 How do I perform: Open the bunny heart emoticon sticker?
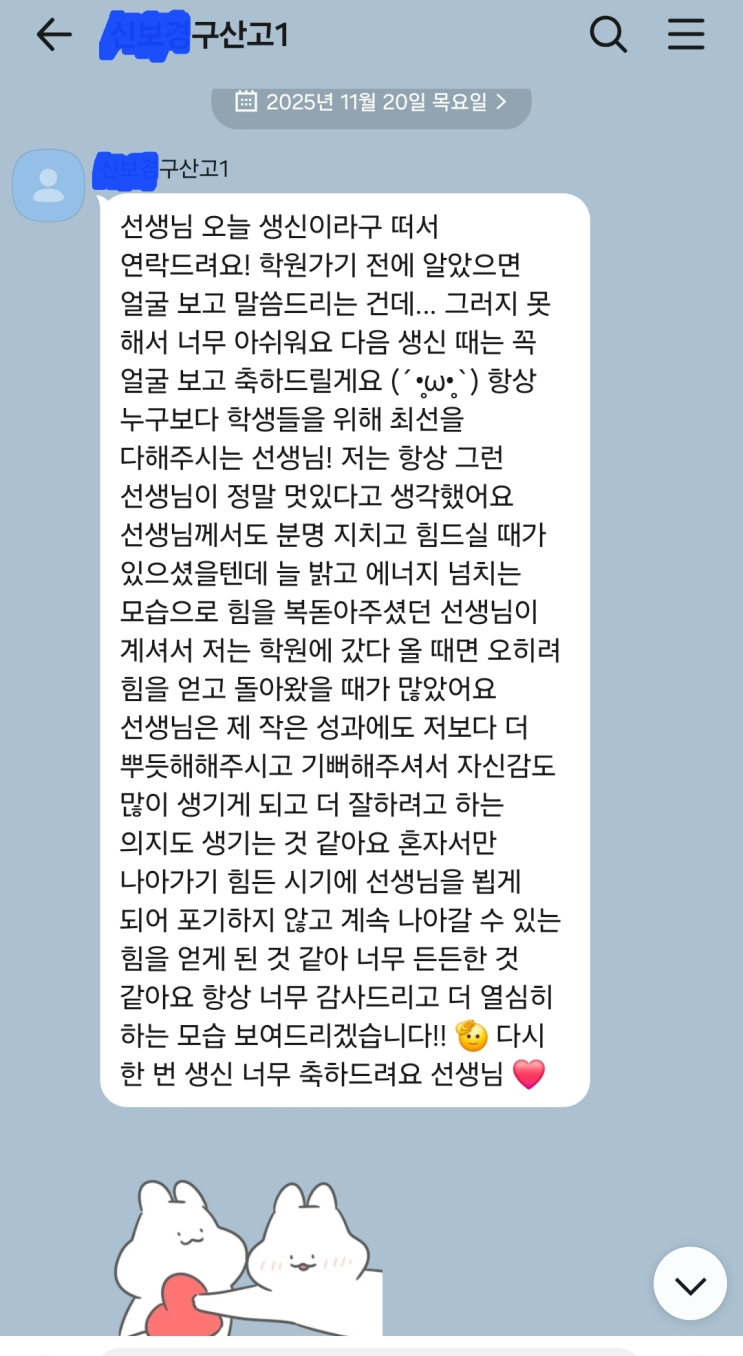click(245, 1260)
